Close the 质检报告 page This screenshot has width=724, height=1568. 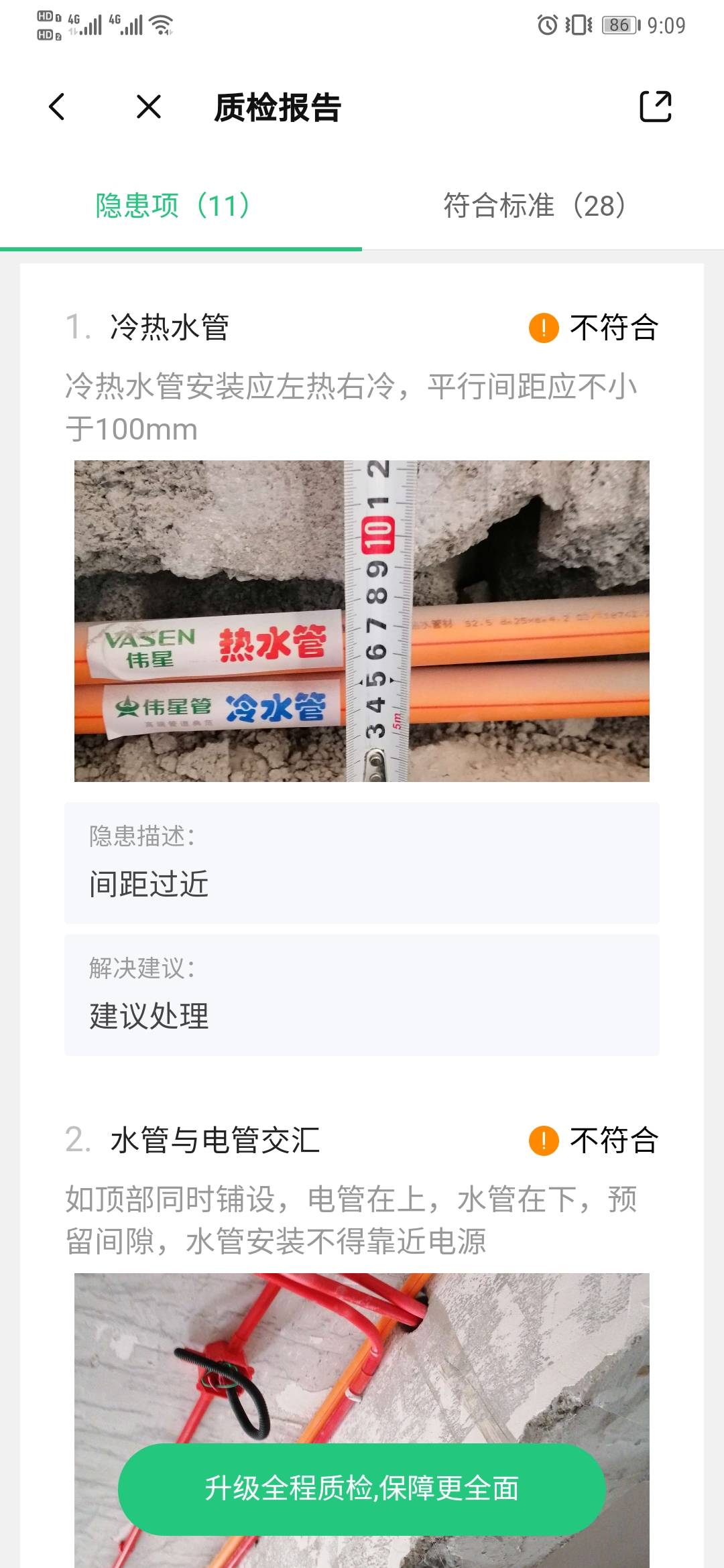(149, 107)
